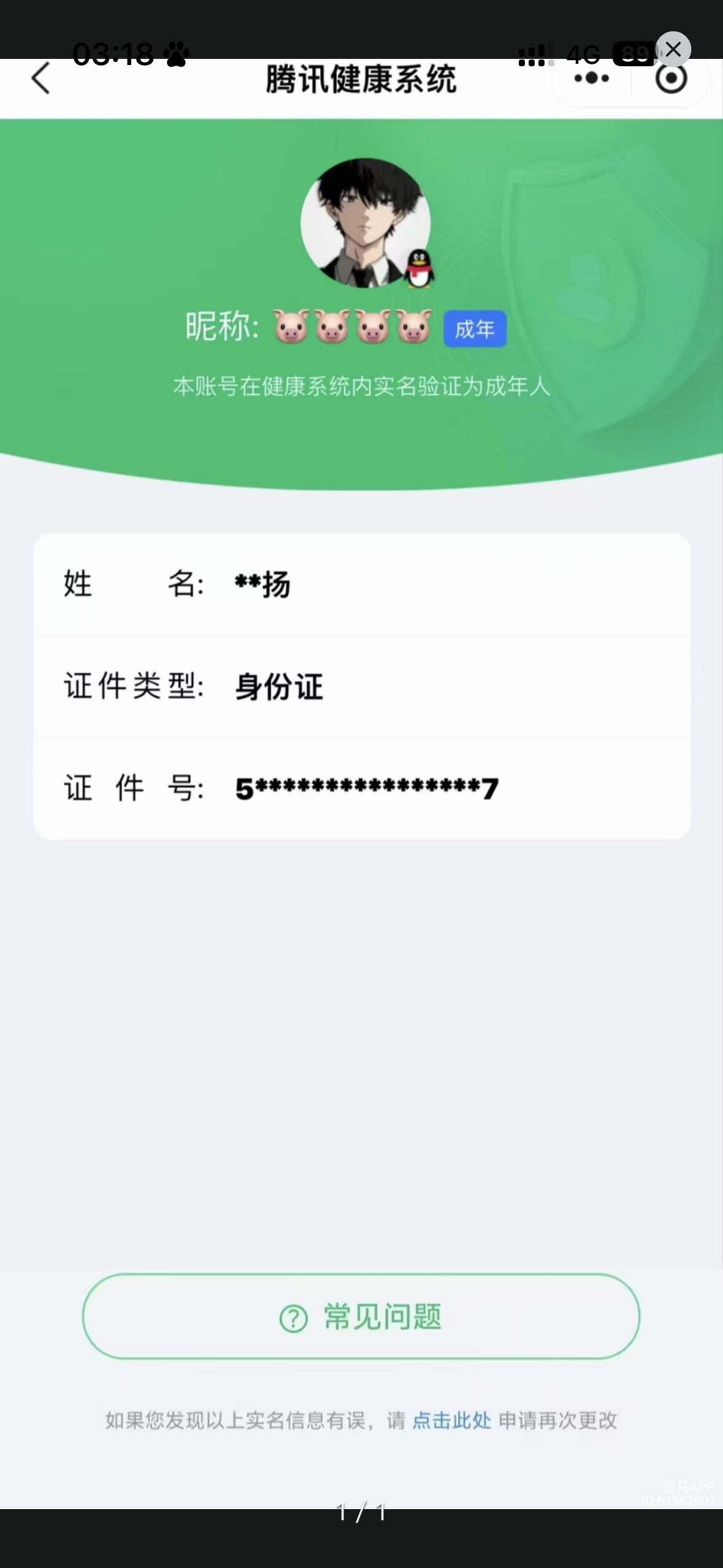Open the mini program three-dot menu
723x1568 pixels.
coord(592,79)
